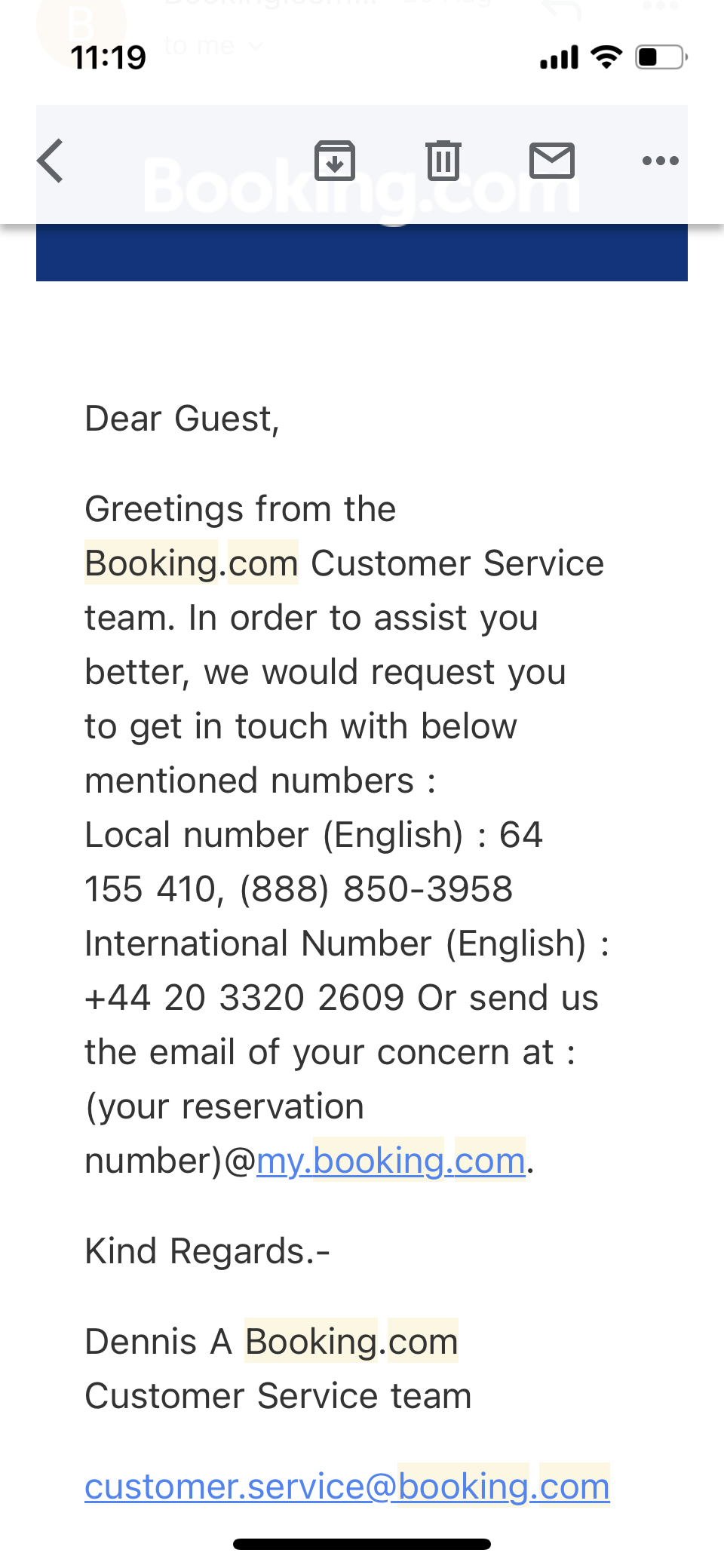Mark this email as unread
This screenshot has width=724, height=1568.
pyautogui.click(x=552, y=161)
